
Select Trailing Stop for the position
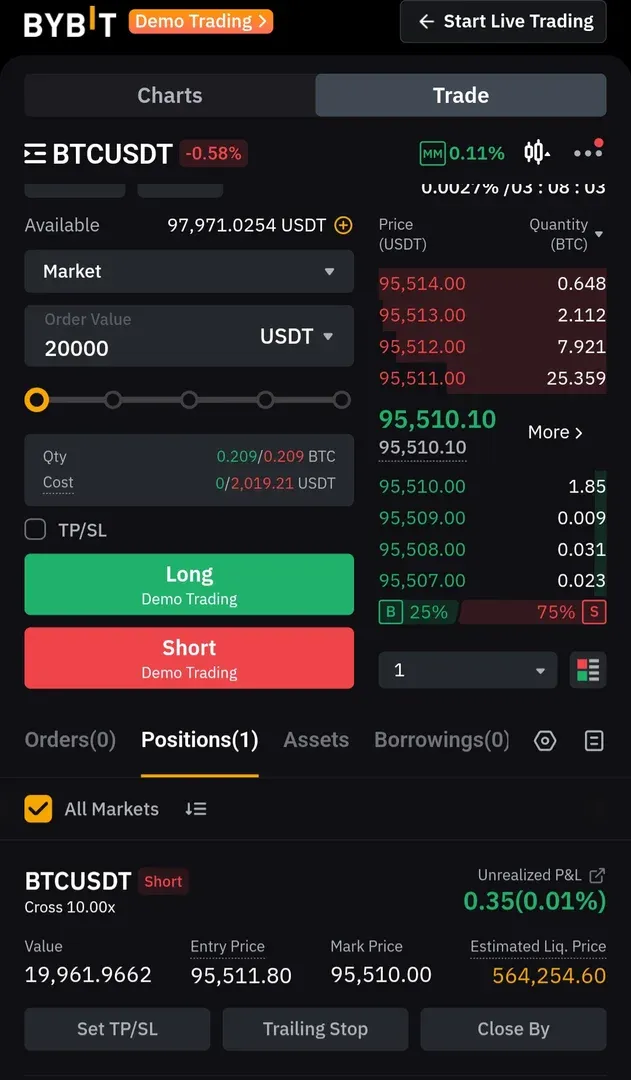click(315, 1029)
